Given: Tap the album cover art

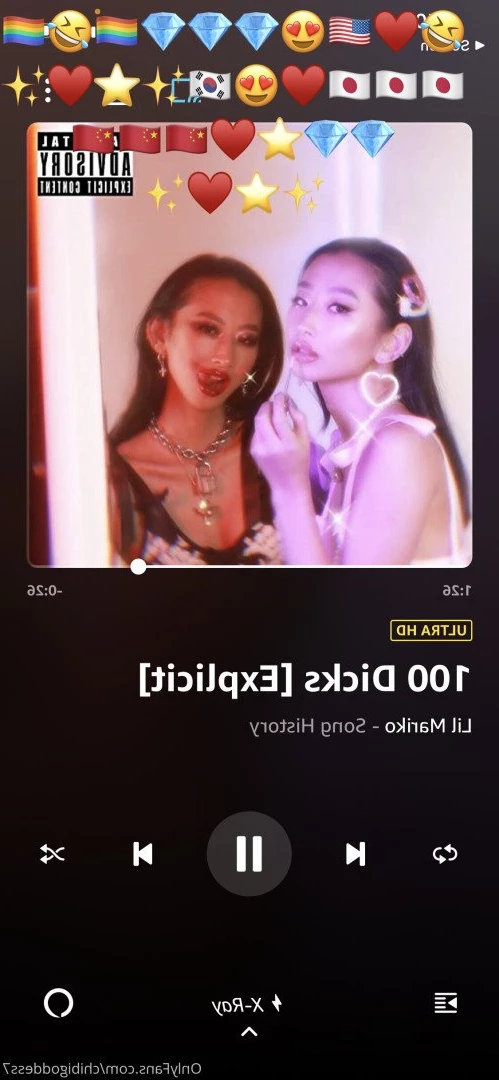Looking at the screenshot, I should point(250,344).
